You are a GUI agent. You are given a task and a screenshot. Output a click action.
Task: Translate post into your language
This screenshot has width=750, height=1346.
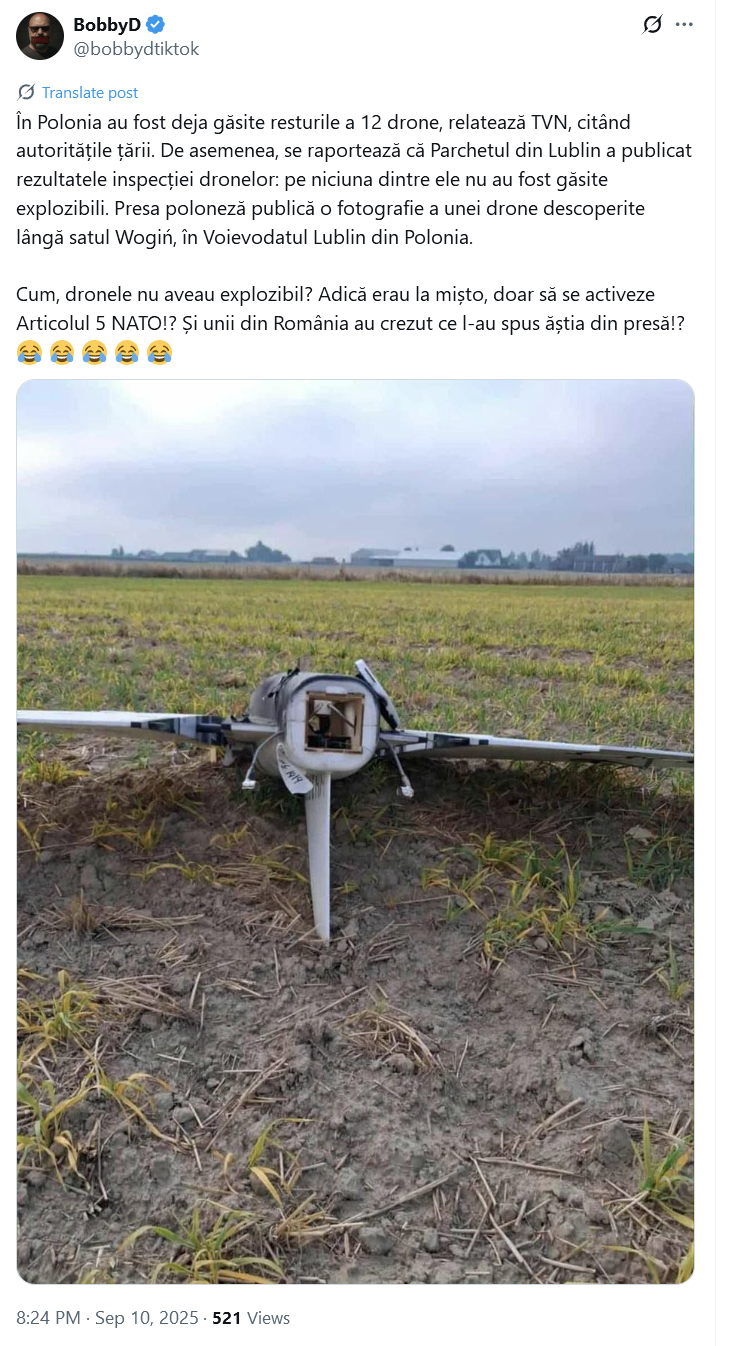[x=89, y=92]
